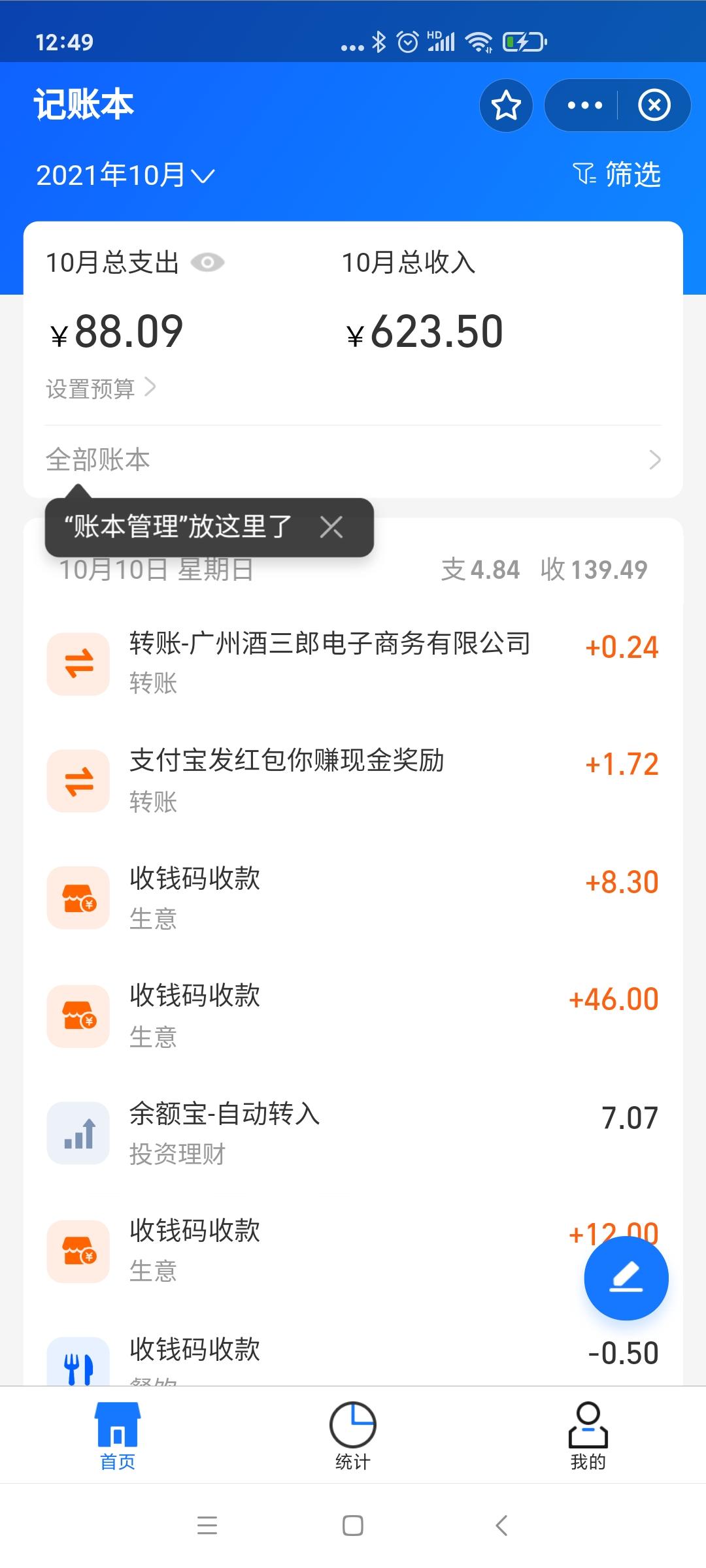Select the 余额宝-自动转入 investment chart icon
The height and width of the screenshot is (1568, 706).
click(x=77, y=1134)
